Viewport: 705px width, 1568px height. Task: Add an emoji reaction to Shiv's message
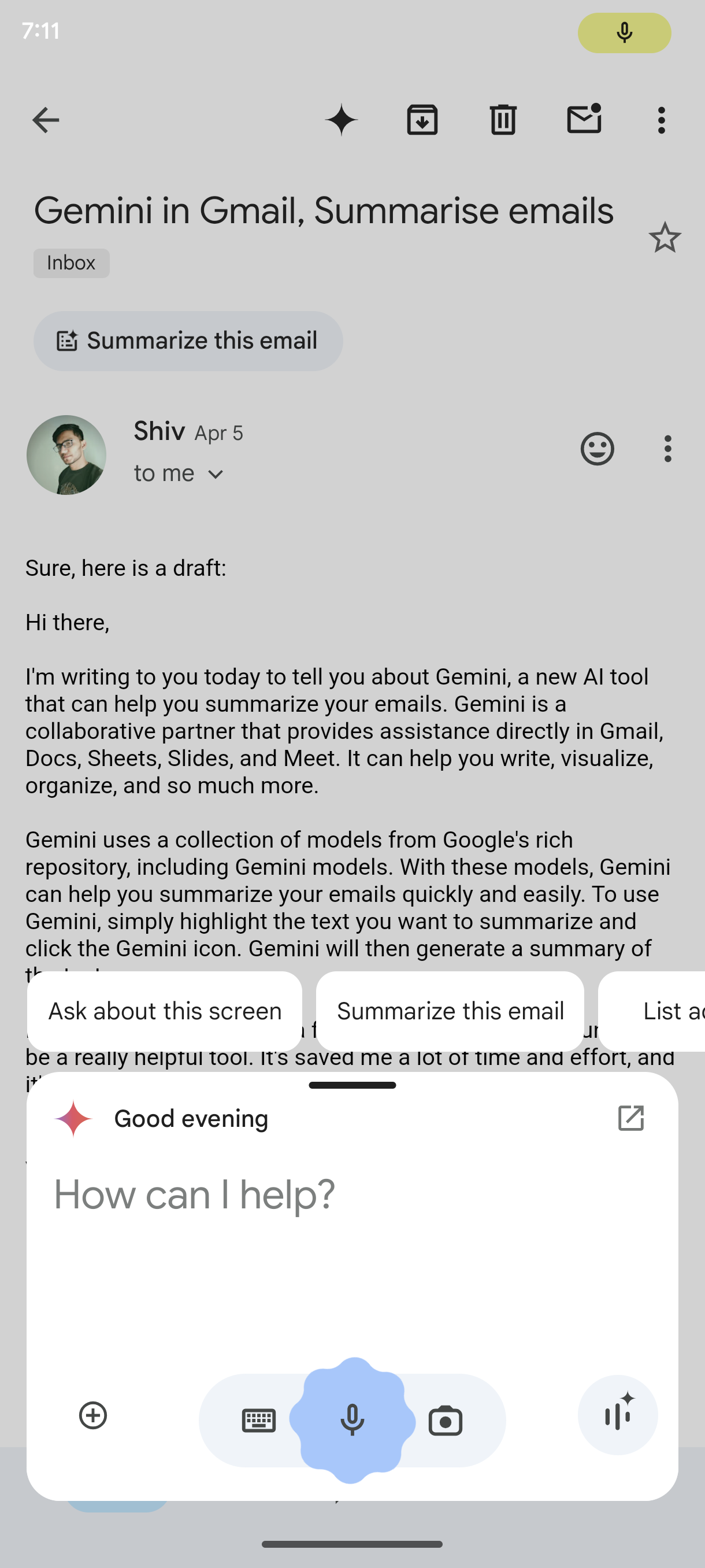597,449
